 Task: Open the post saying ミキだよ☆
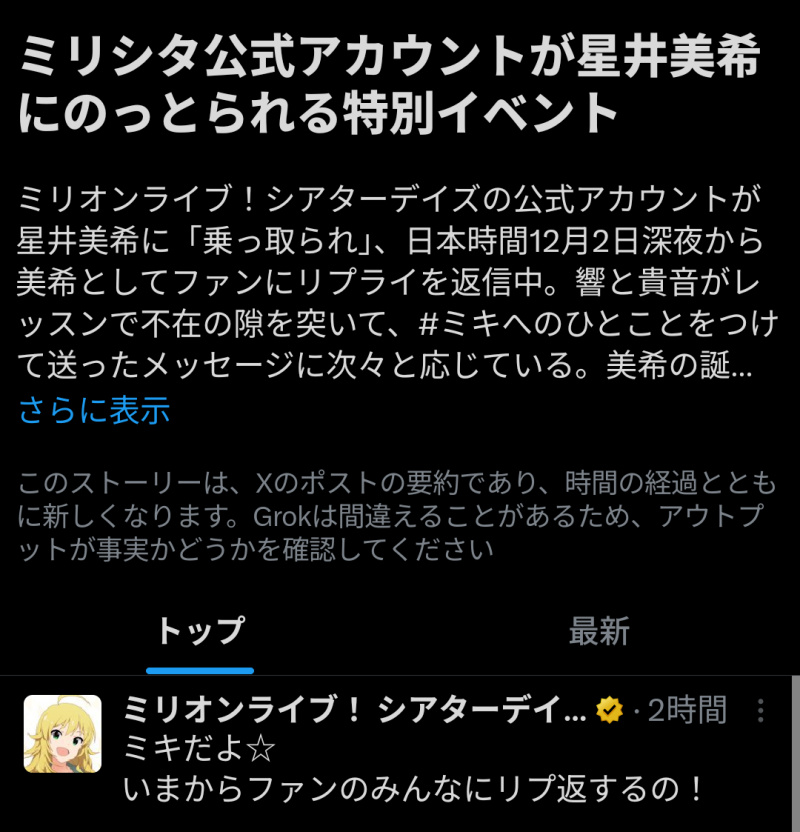click(414, 770)
